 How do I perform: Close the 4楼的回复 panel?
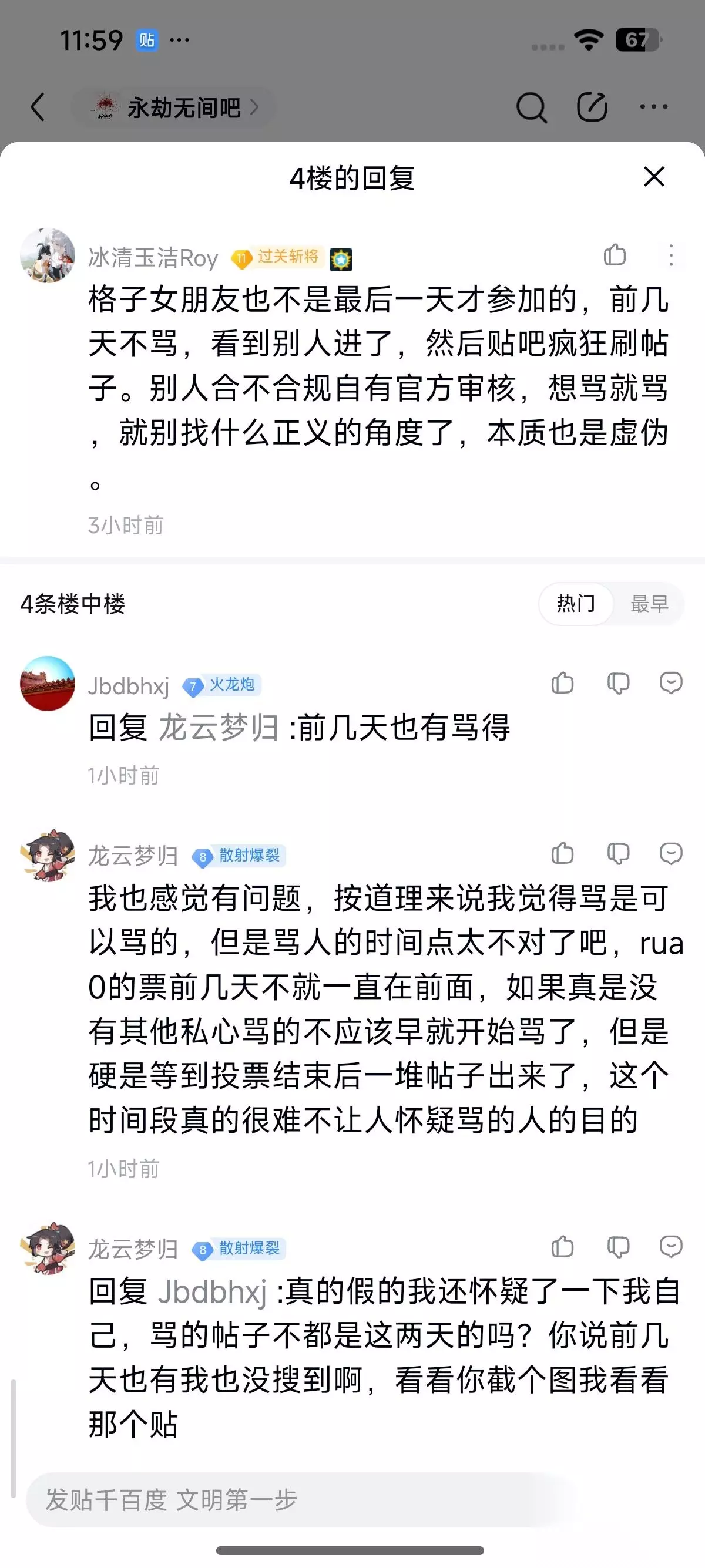pos(654,177)
